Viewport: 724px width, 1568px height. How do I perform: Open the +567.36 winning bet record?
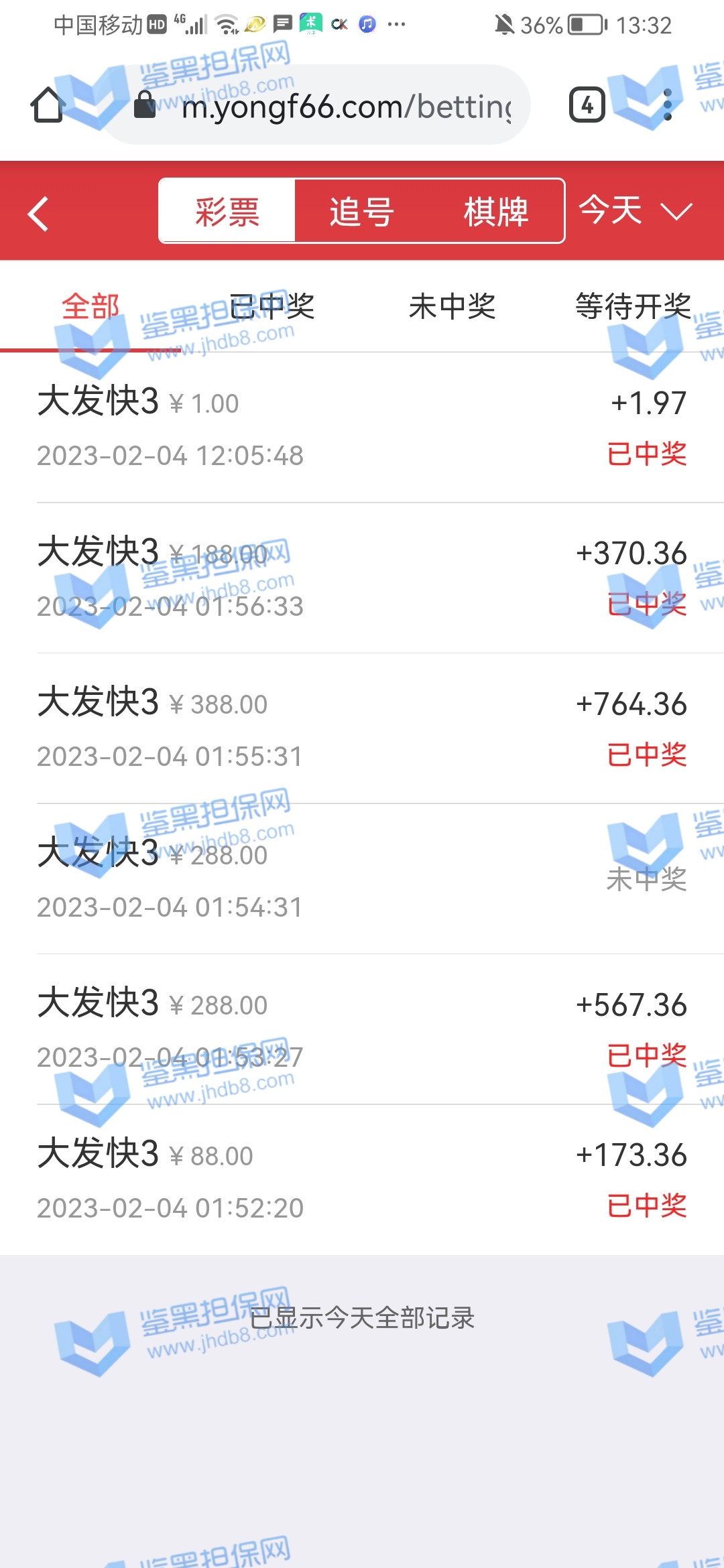(x=362, y=1029)
